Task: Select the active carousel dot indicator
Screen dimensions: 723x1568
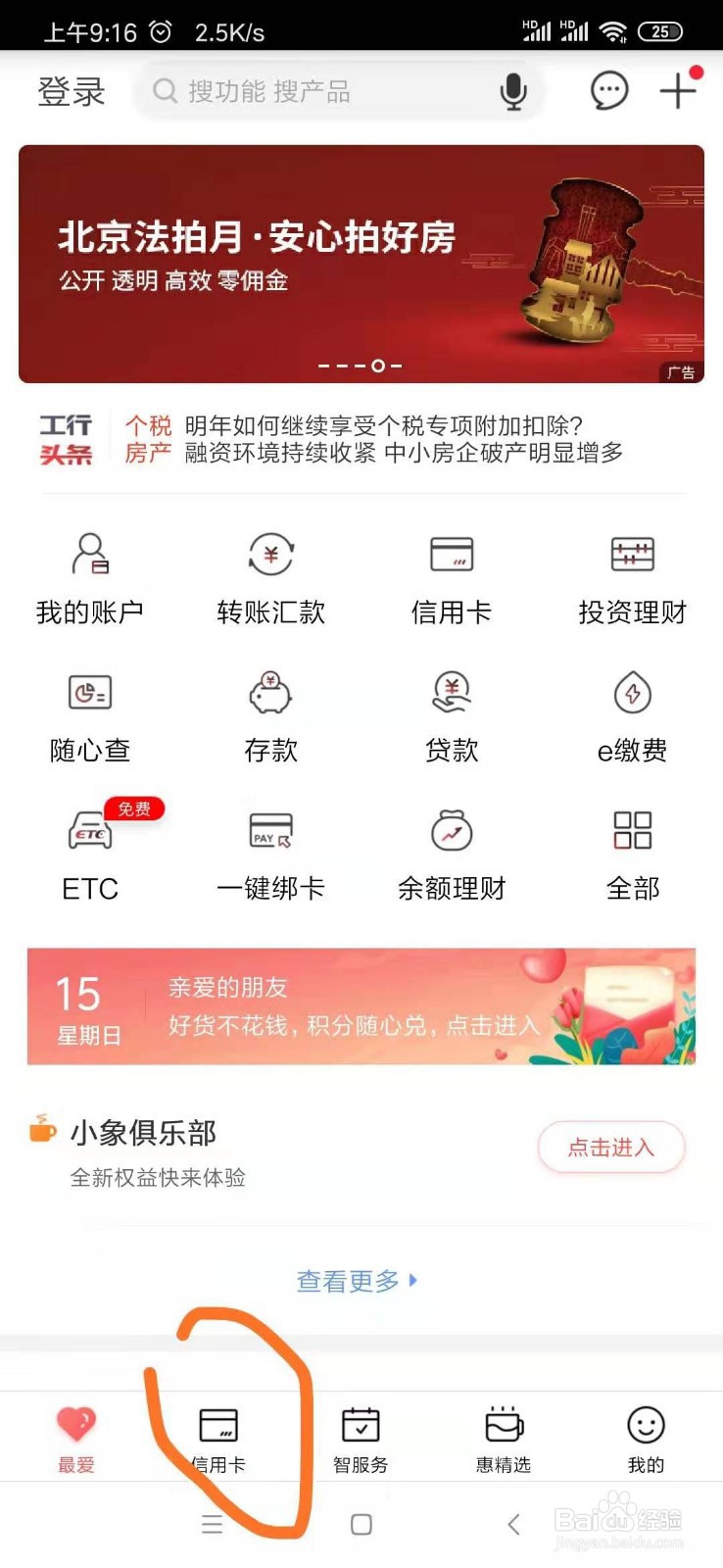Action: 376,365
